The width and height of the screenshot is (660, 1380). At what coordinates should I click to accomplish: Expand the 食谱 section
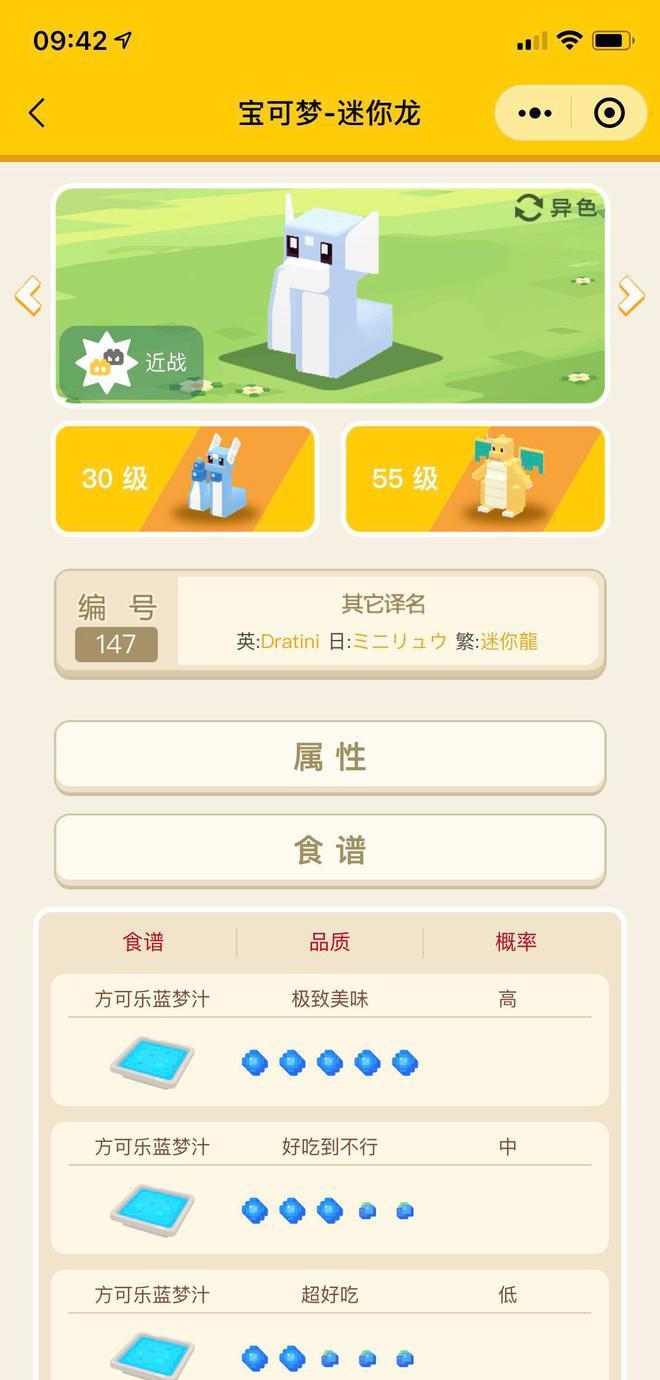pos(330,850)
